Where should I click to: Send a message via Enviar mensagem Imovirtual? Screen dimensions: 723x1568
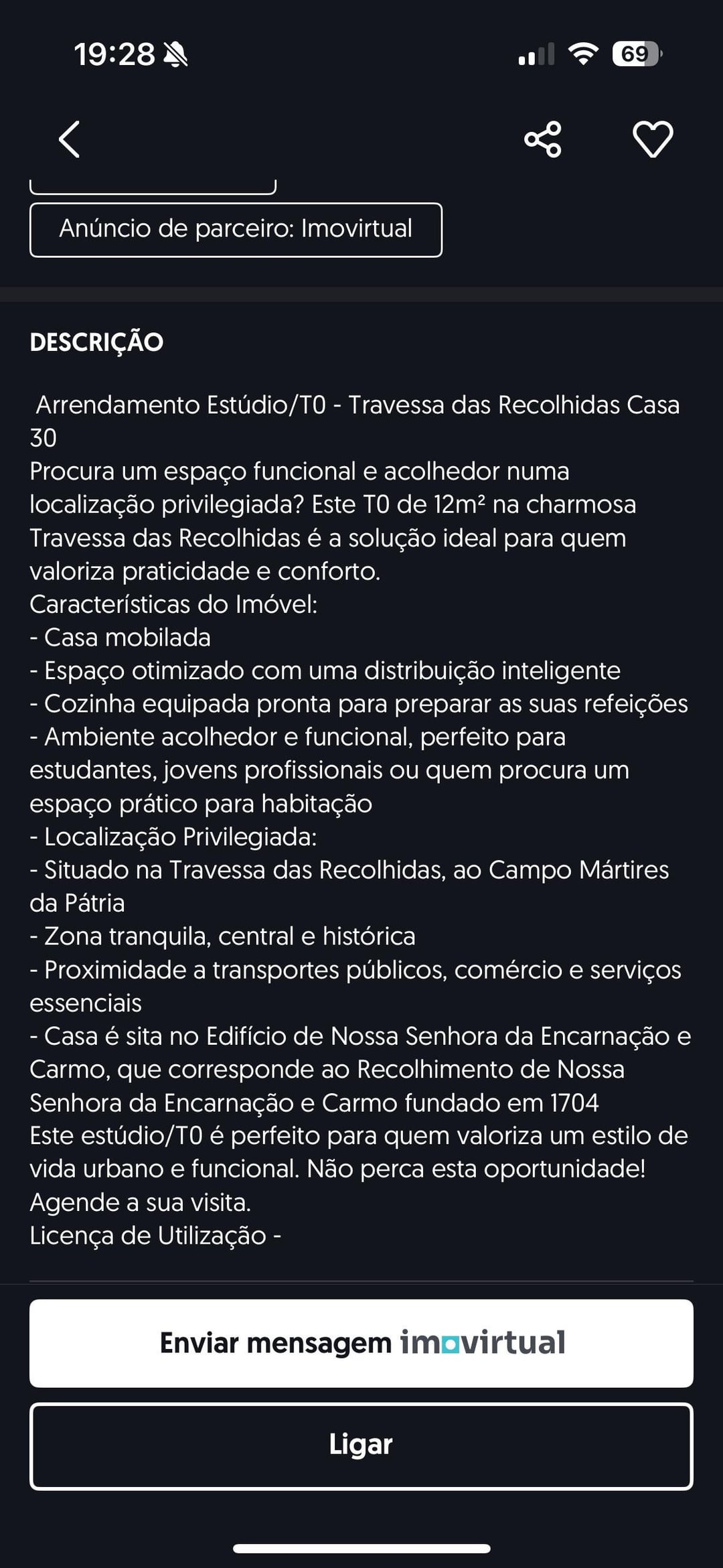tap(361, 1343)
